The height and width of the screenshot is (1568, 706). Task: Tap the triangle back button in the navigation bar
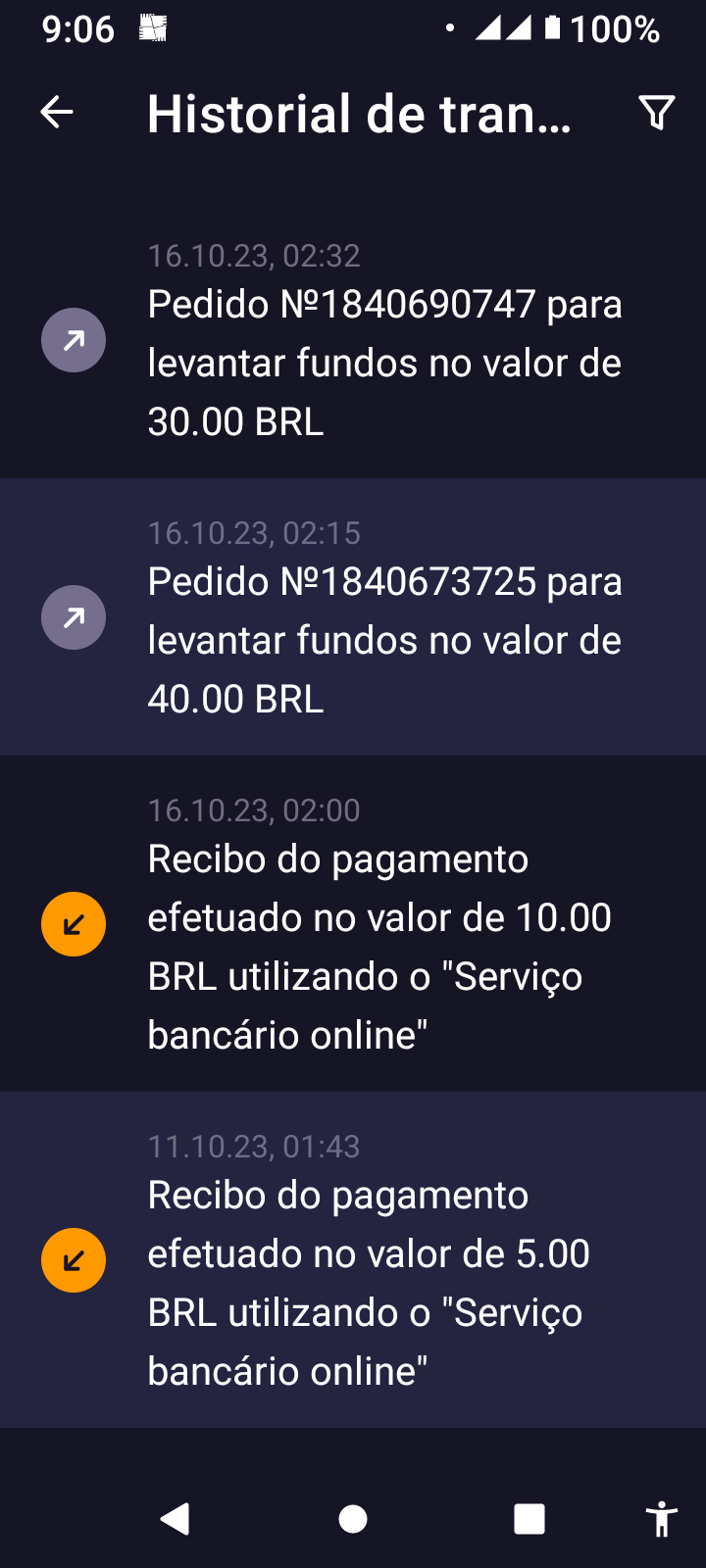176,1519
